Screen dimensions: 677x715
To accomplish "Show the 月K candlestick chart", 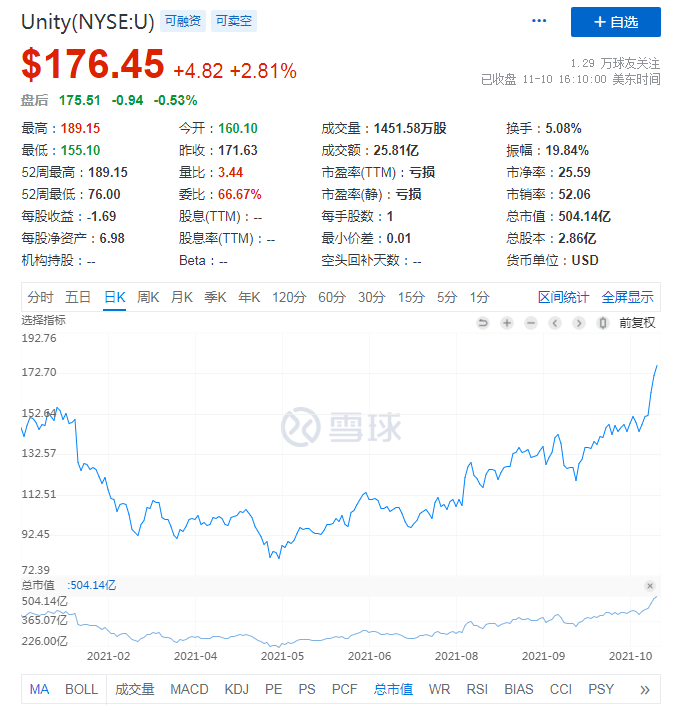I will coord(181,297).
